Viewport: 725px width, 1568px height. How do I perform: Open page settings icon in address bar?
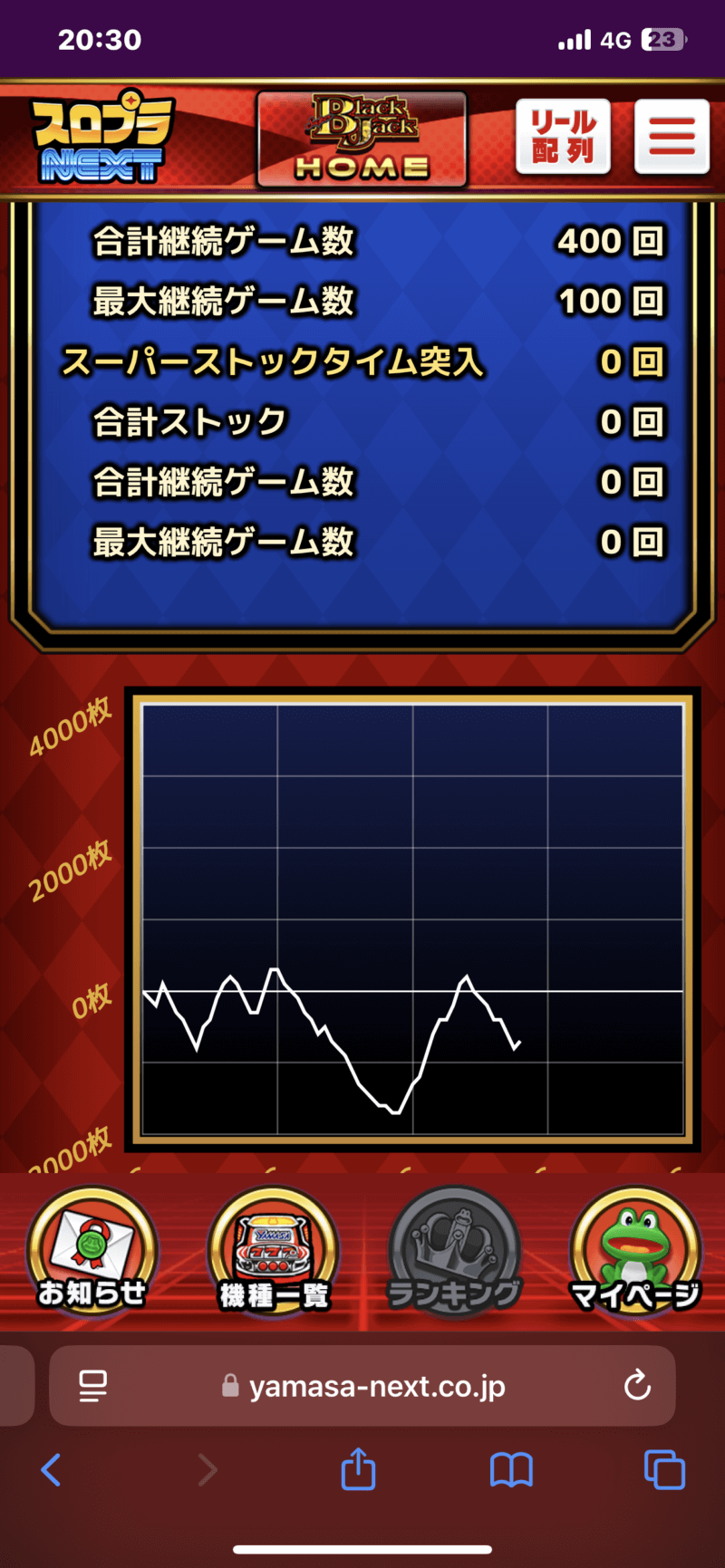point(92,1385)
